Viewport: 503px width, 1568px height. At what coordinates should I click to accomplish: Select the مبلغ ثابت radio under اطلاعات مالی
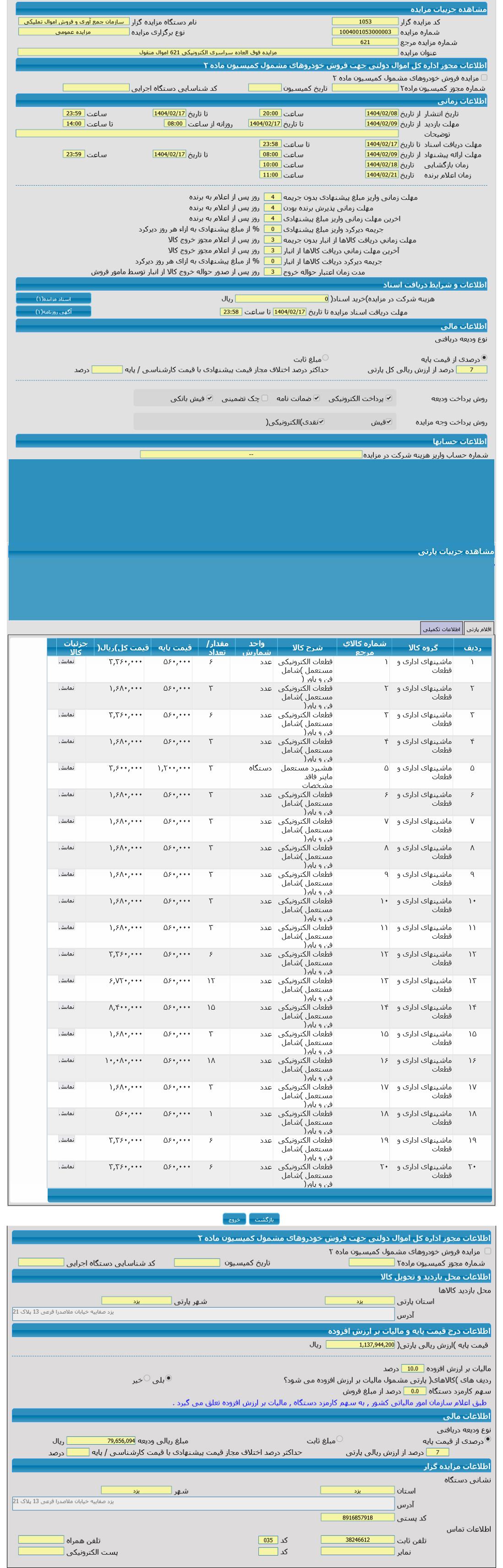coord(325,358)
